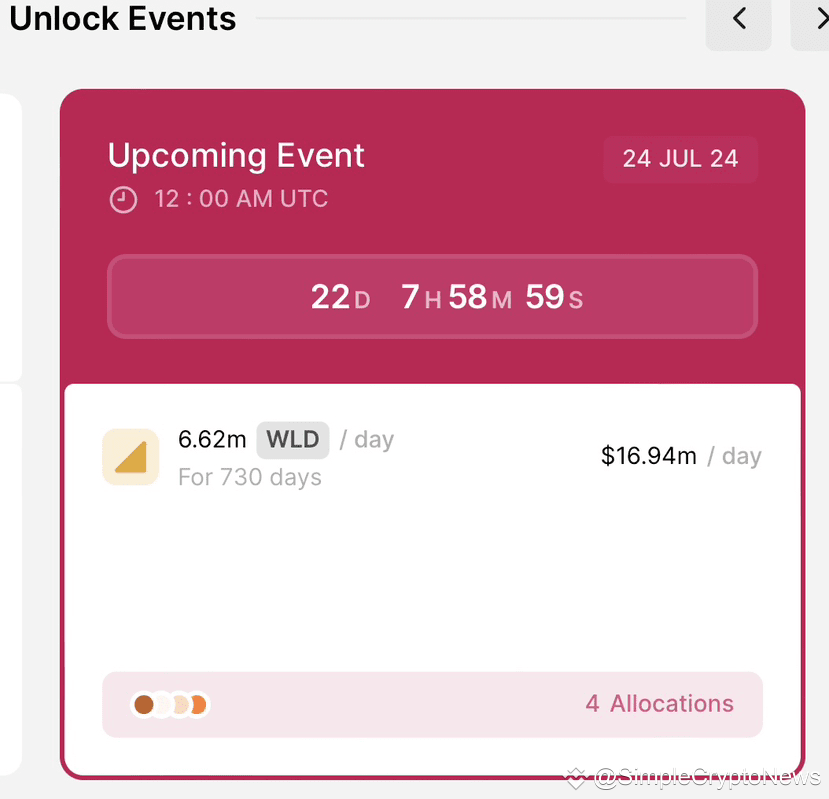This screenshot has width=829, height=799.
Task: Go to the previous unlock event
Action: click(739, 21)
